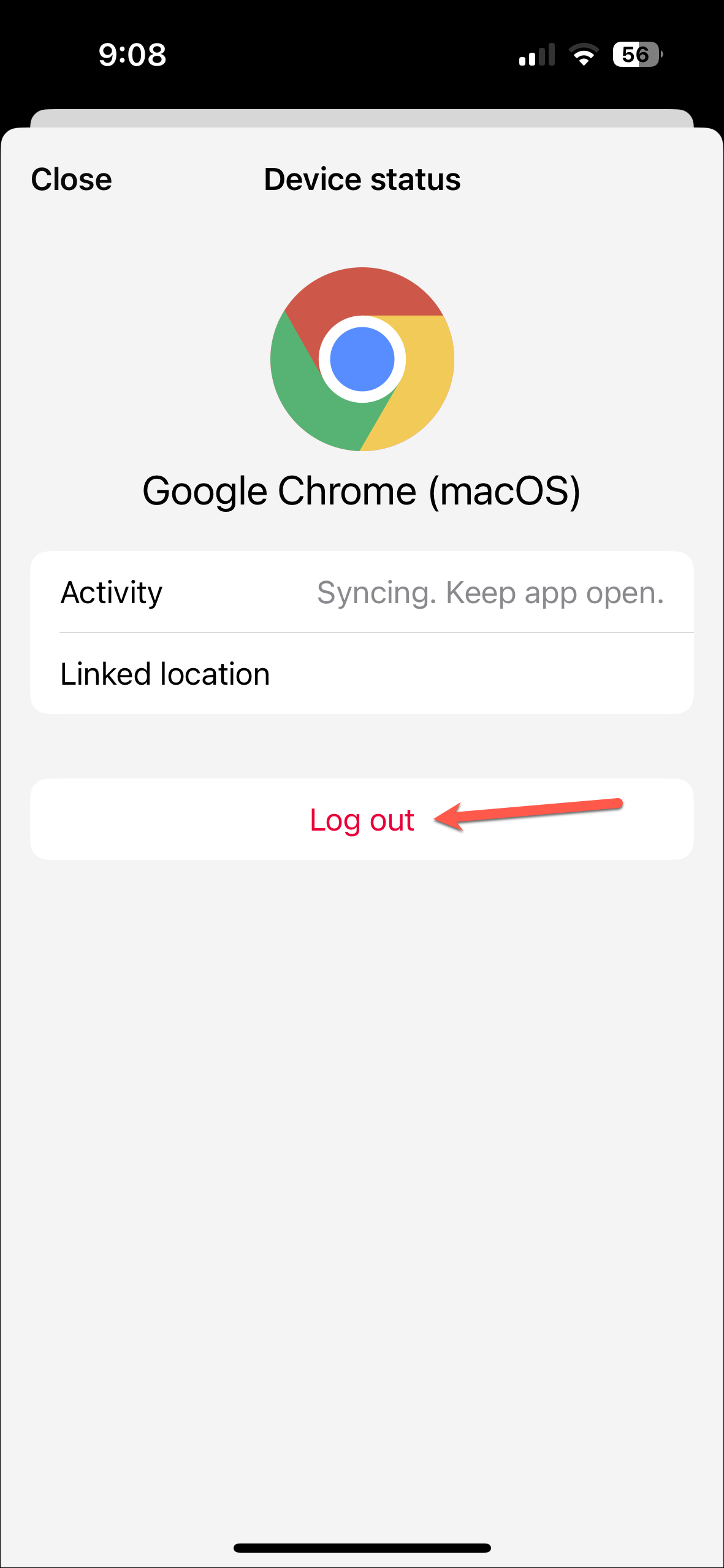724x1568 pixels.
Task: Close the Device status sheet
Action: pyautogui.click(x=72, y=180)
